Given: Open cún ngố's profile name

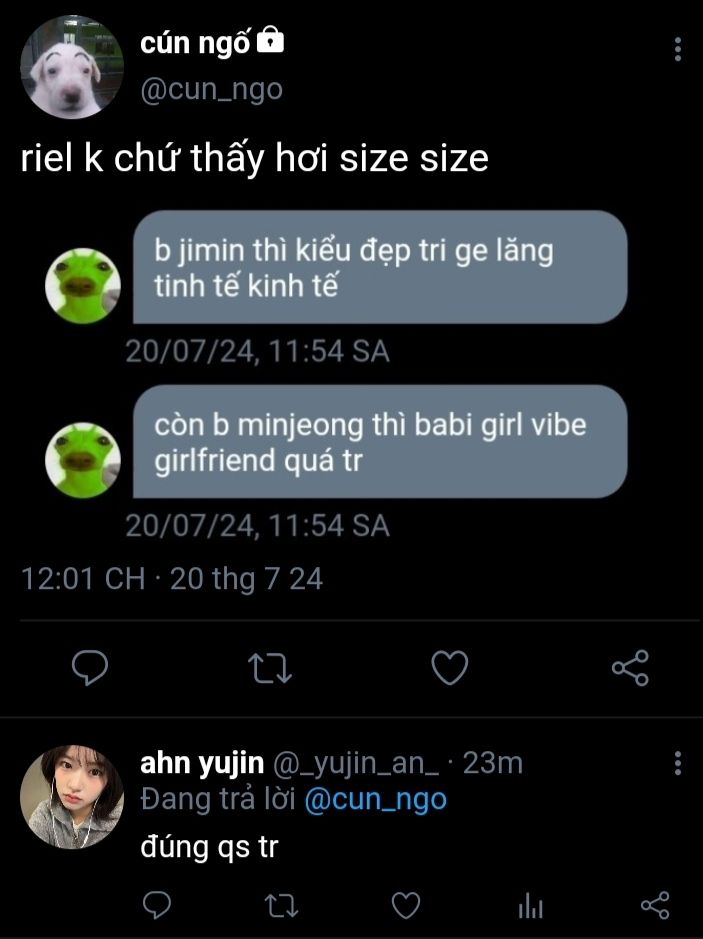Looking at the screenshot, I should 195,43.
